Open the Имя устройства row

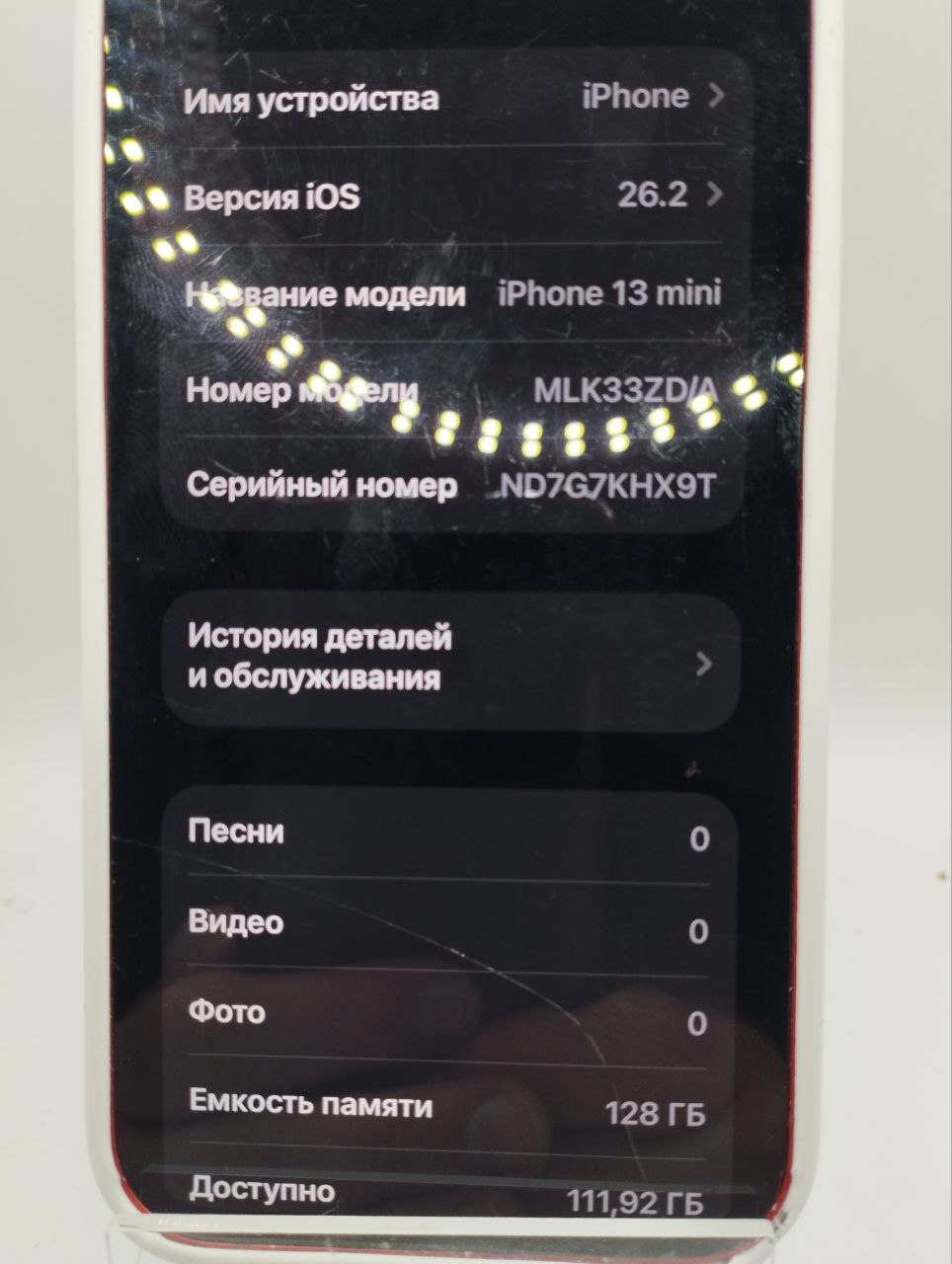[x=454, y=98]
